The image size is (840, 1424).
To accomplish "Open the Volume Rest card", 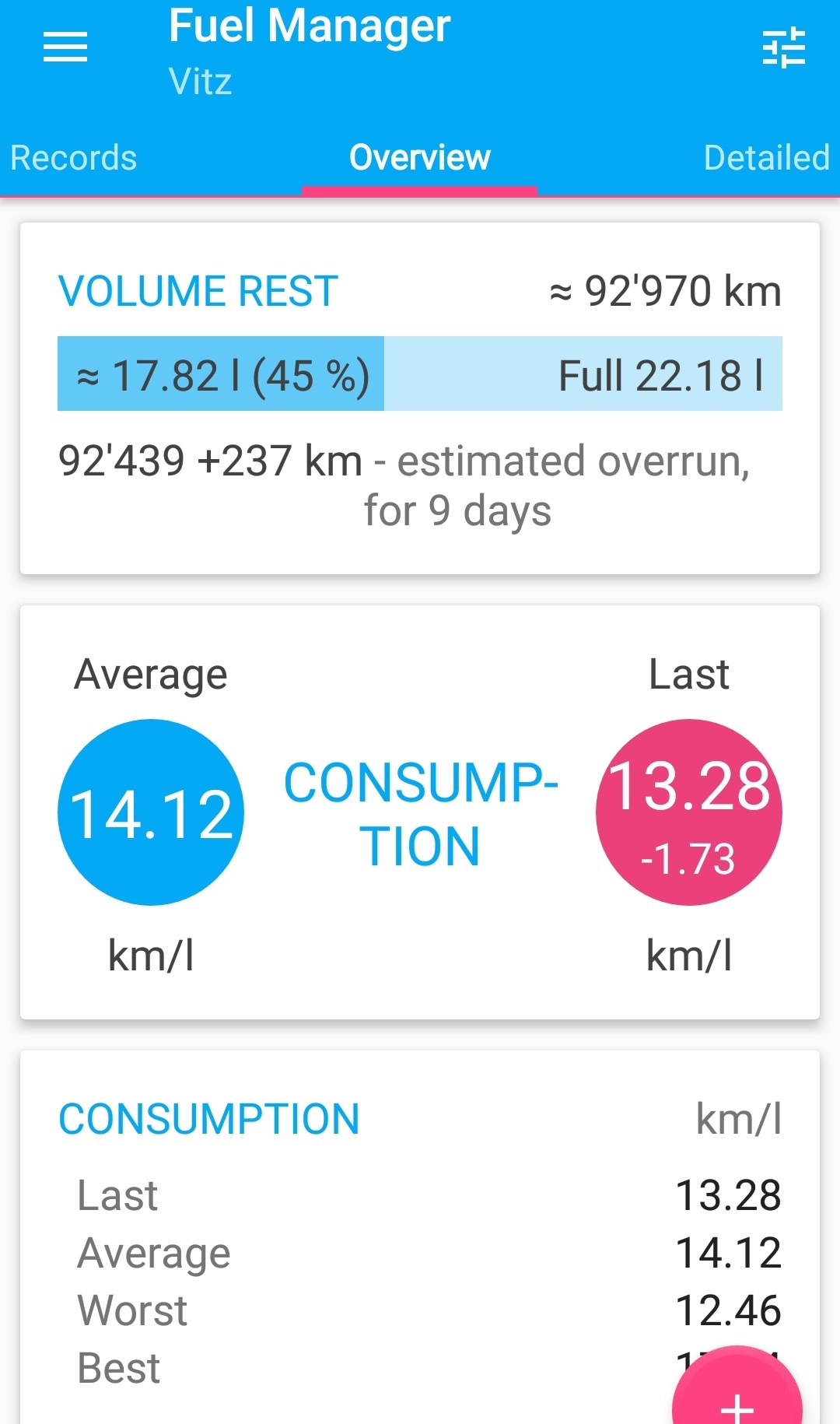I will [420, 398].
